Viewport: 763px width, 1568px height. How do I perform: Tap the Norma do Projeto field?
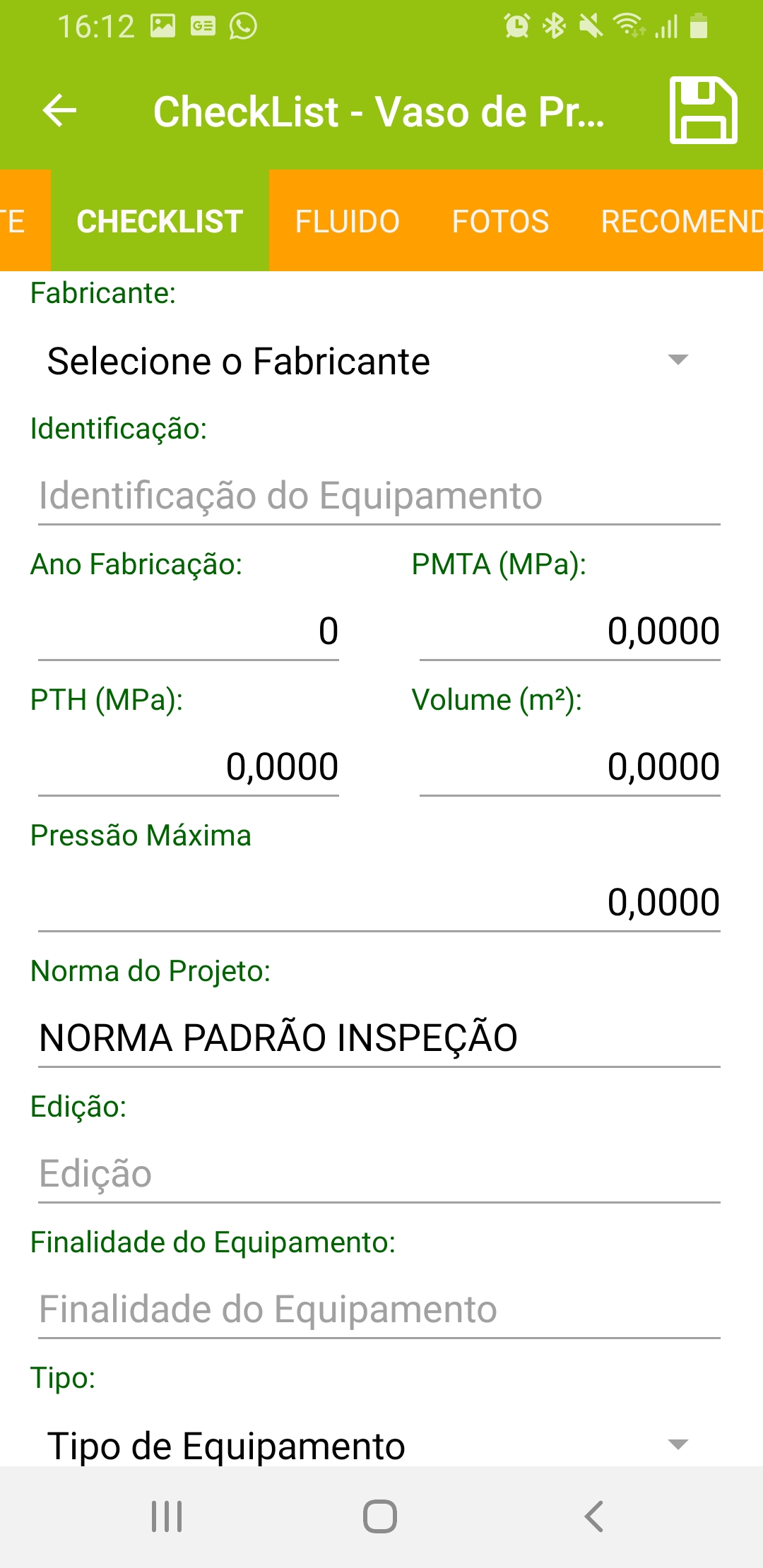click(x=379, y=1038)
